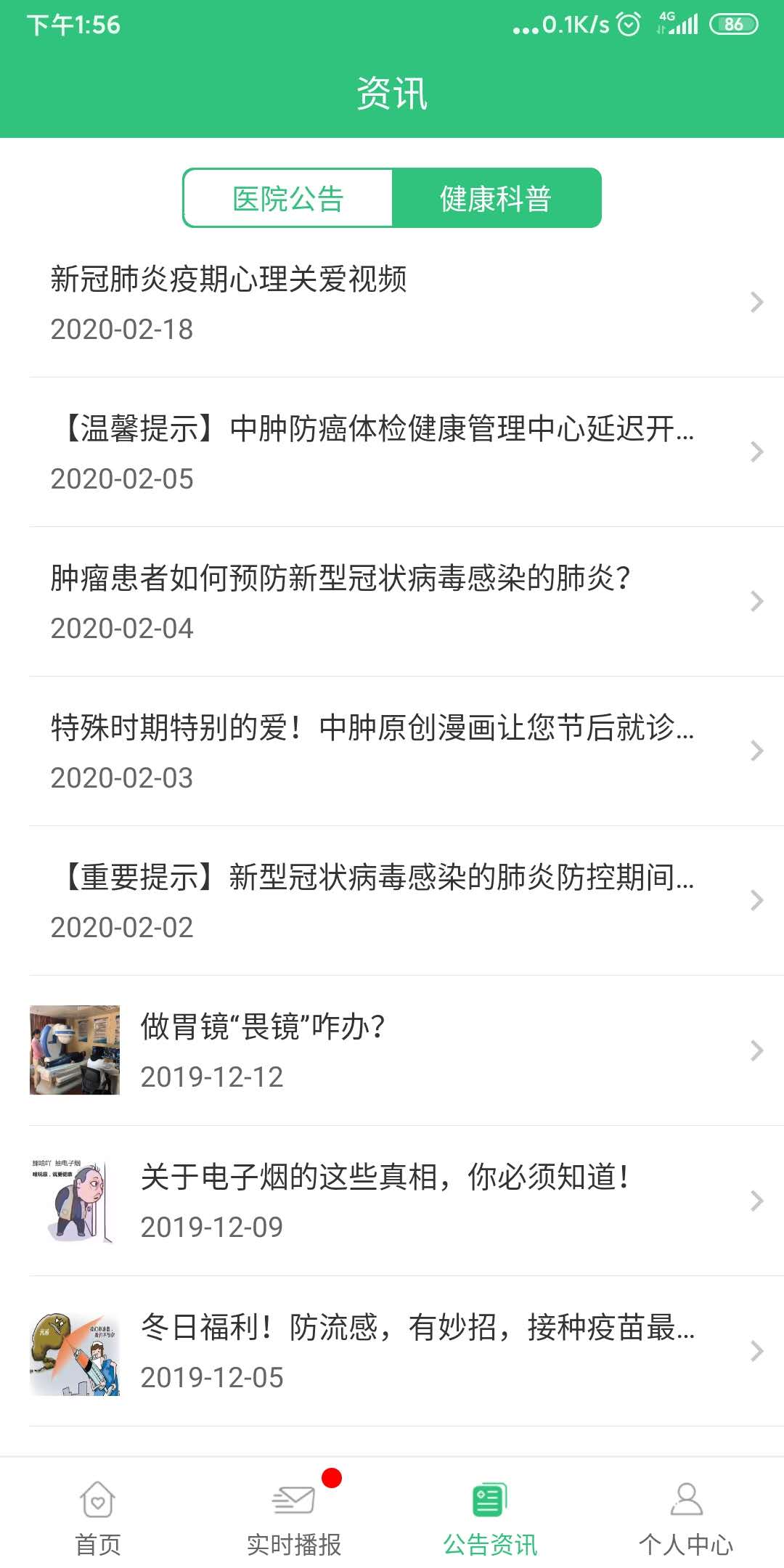Screen dimensions: 784x1568
Task: Expand the 冬日福利防流感 article chevron
Action: pos(756,1349)
